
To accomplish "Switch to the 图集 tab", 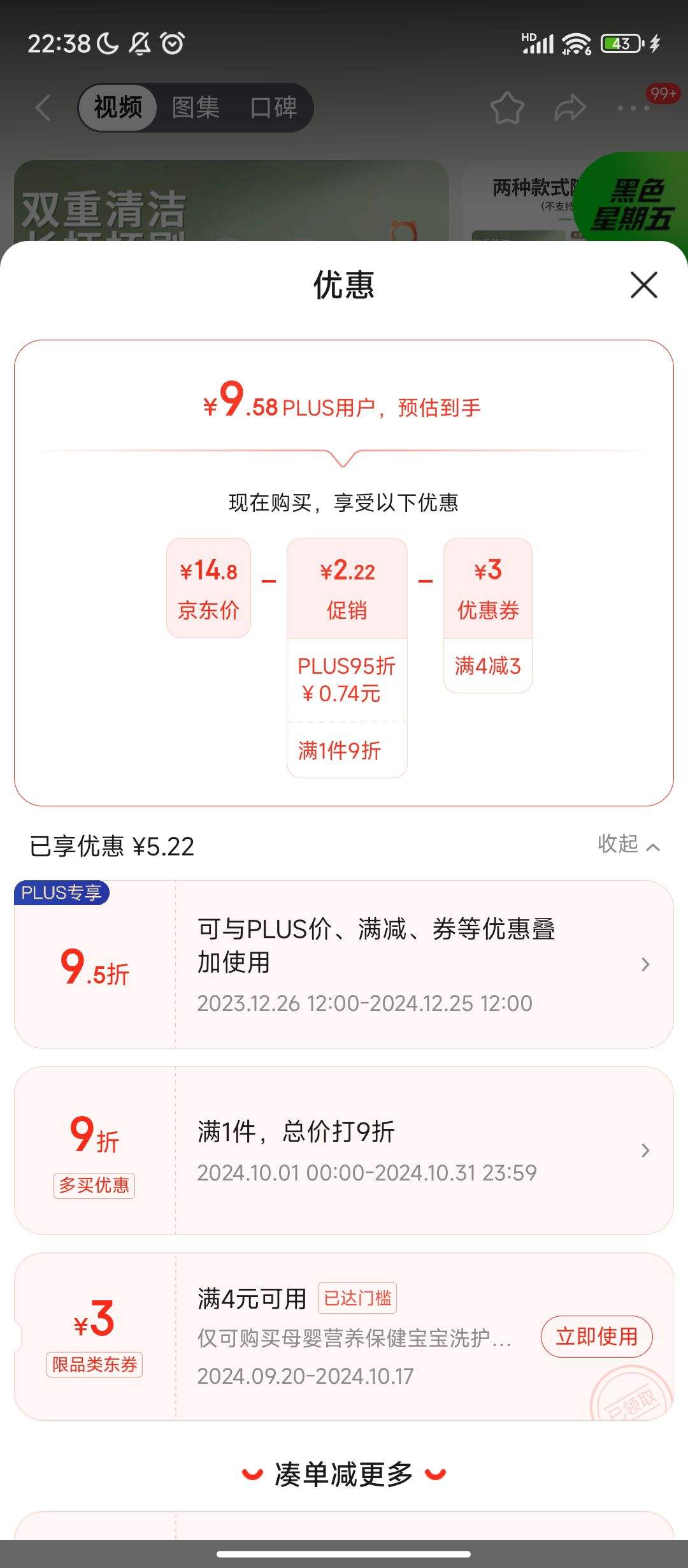I will click(195, 107).
